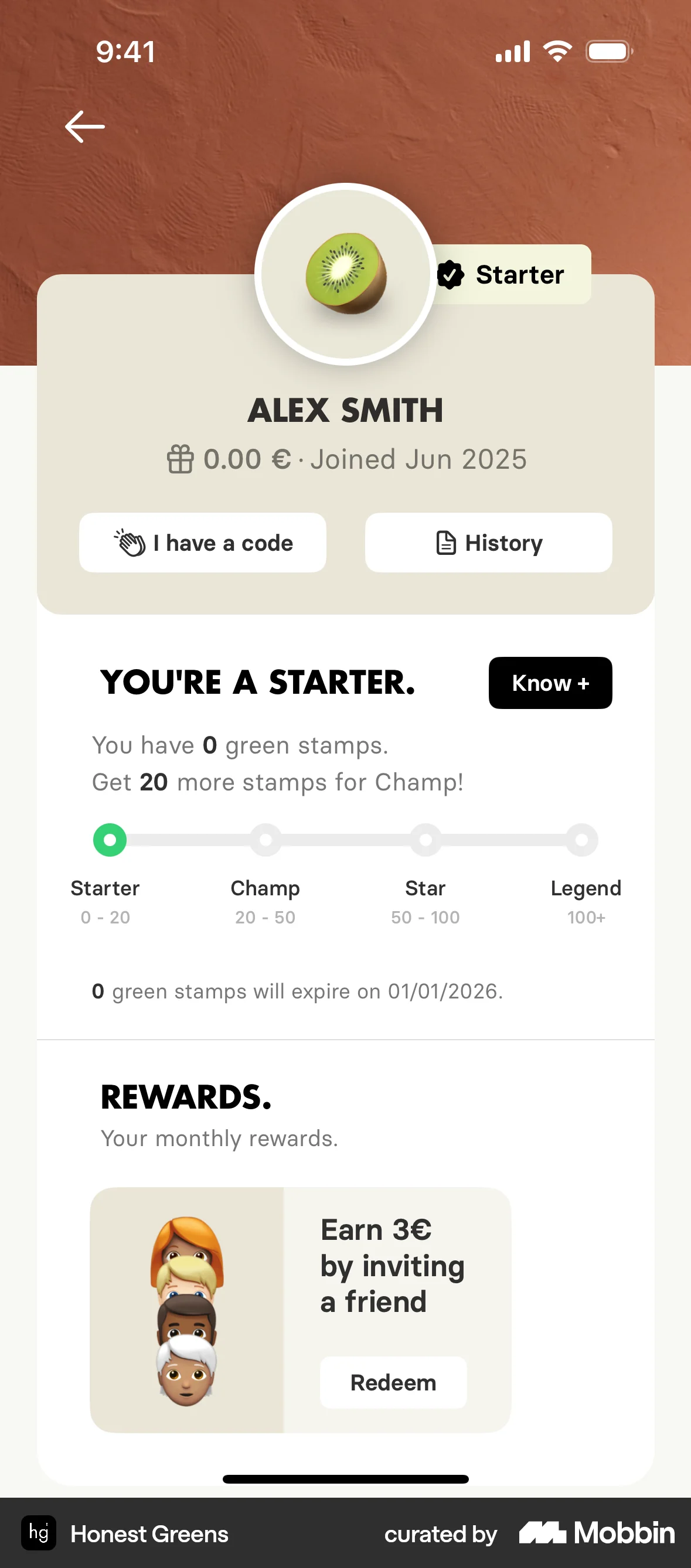Select the document icon on the History button
Viewport: 691px width, 1568px height.
tap(445, 542)
